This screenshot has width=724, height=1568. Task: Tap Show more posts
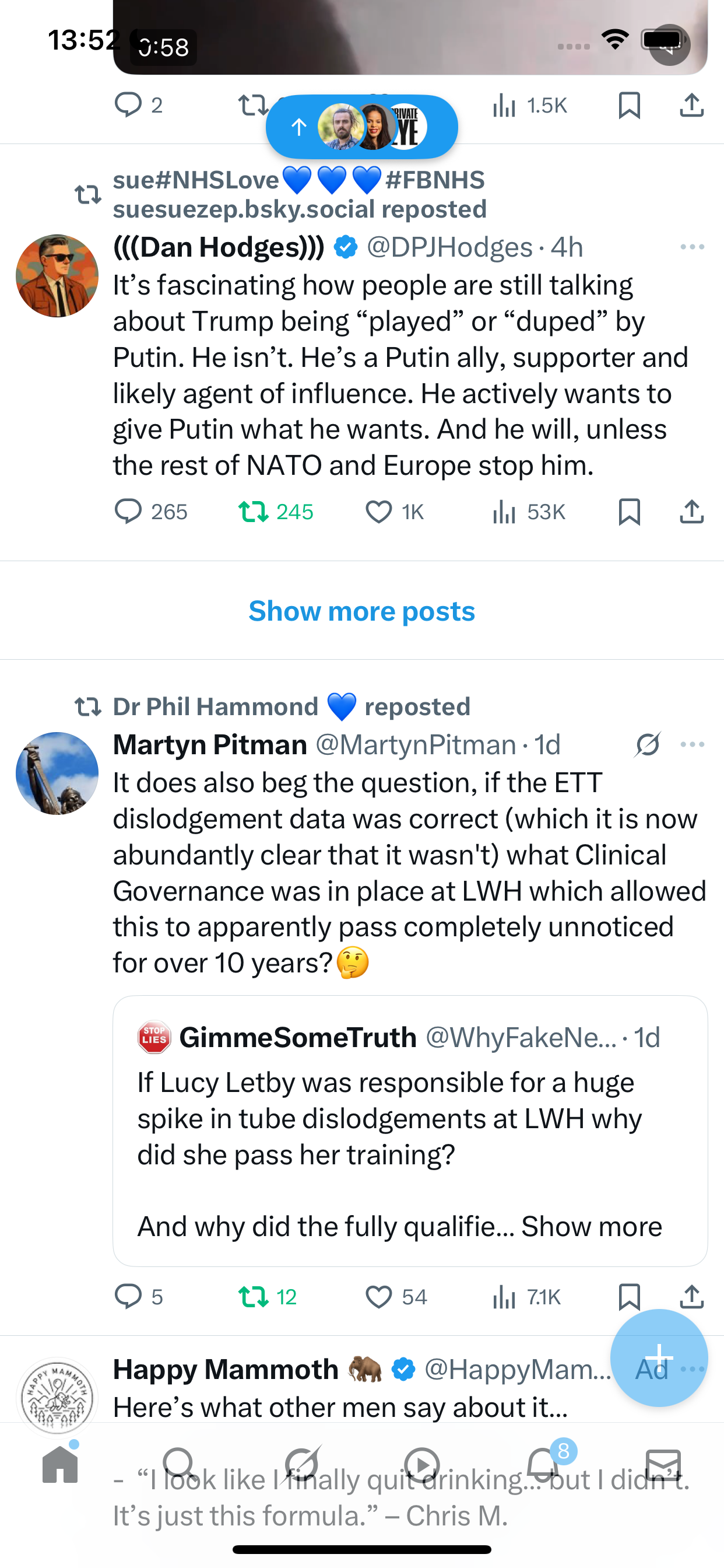(361, 611)
